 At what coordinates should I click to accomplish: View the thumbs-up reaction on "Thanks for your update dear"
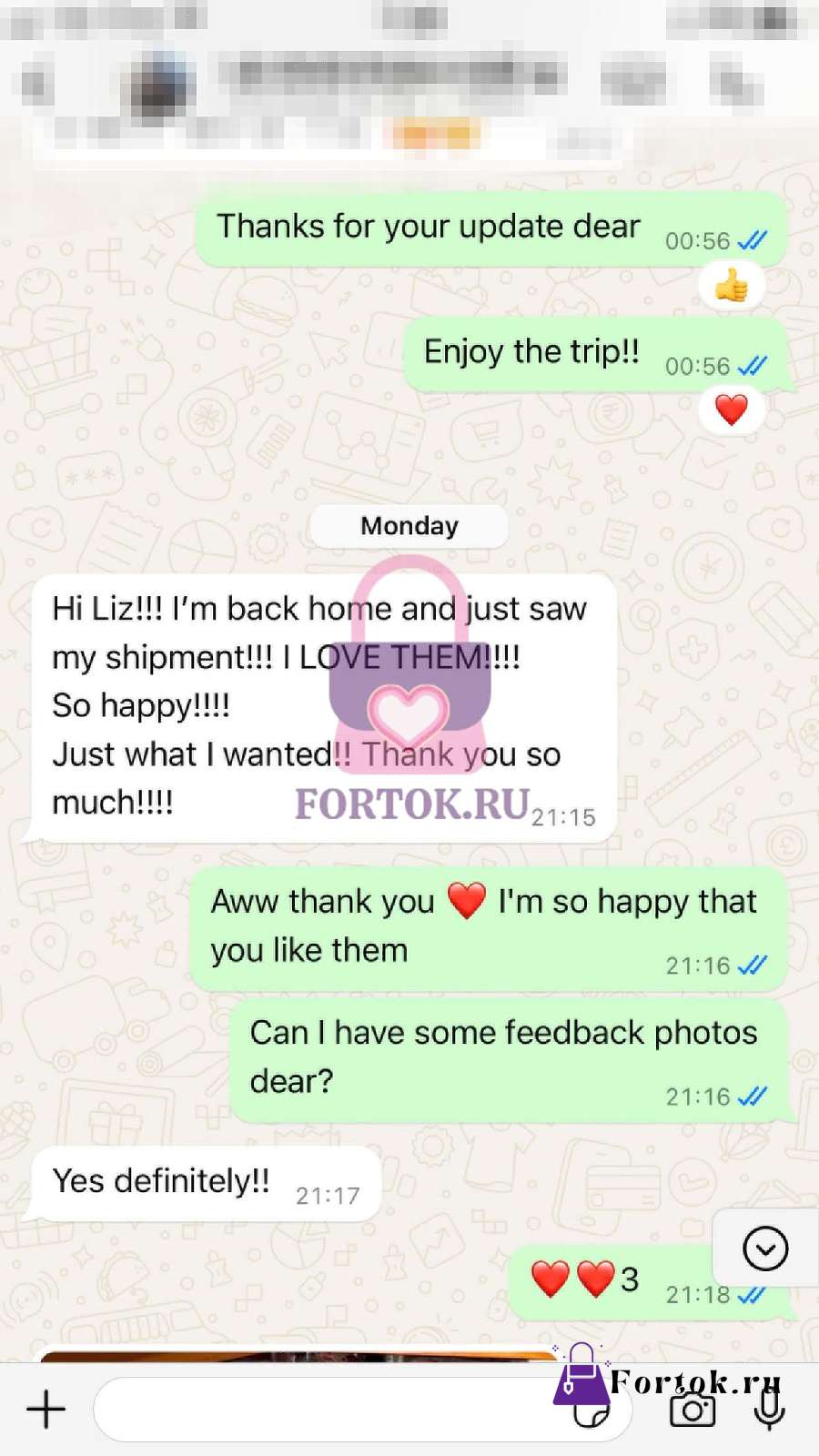(732, 286)
